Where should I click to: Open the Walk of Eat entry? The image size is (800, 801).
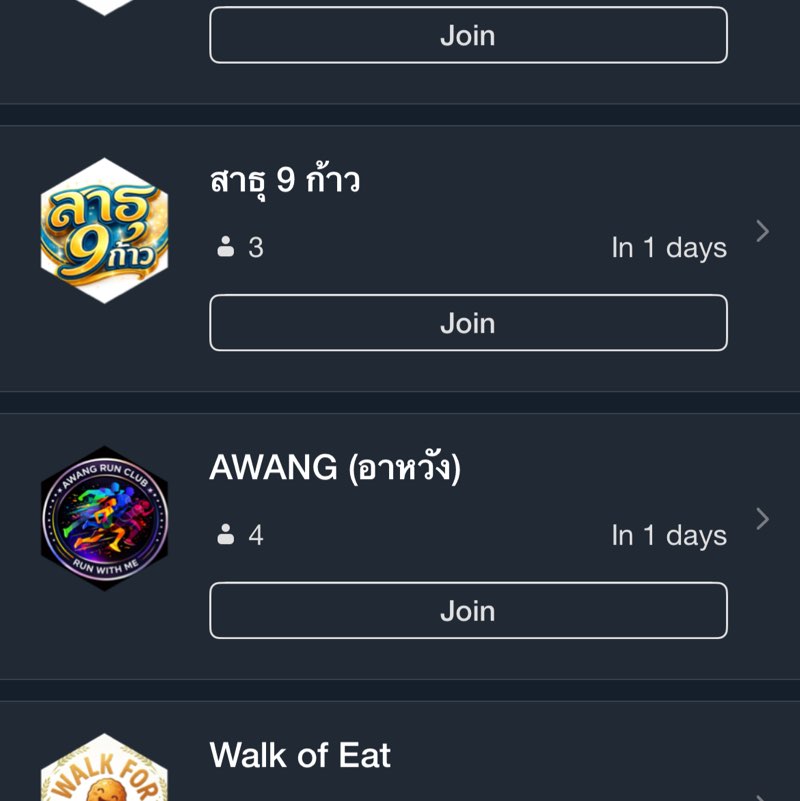pos(300,756)
